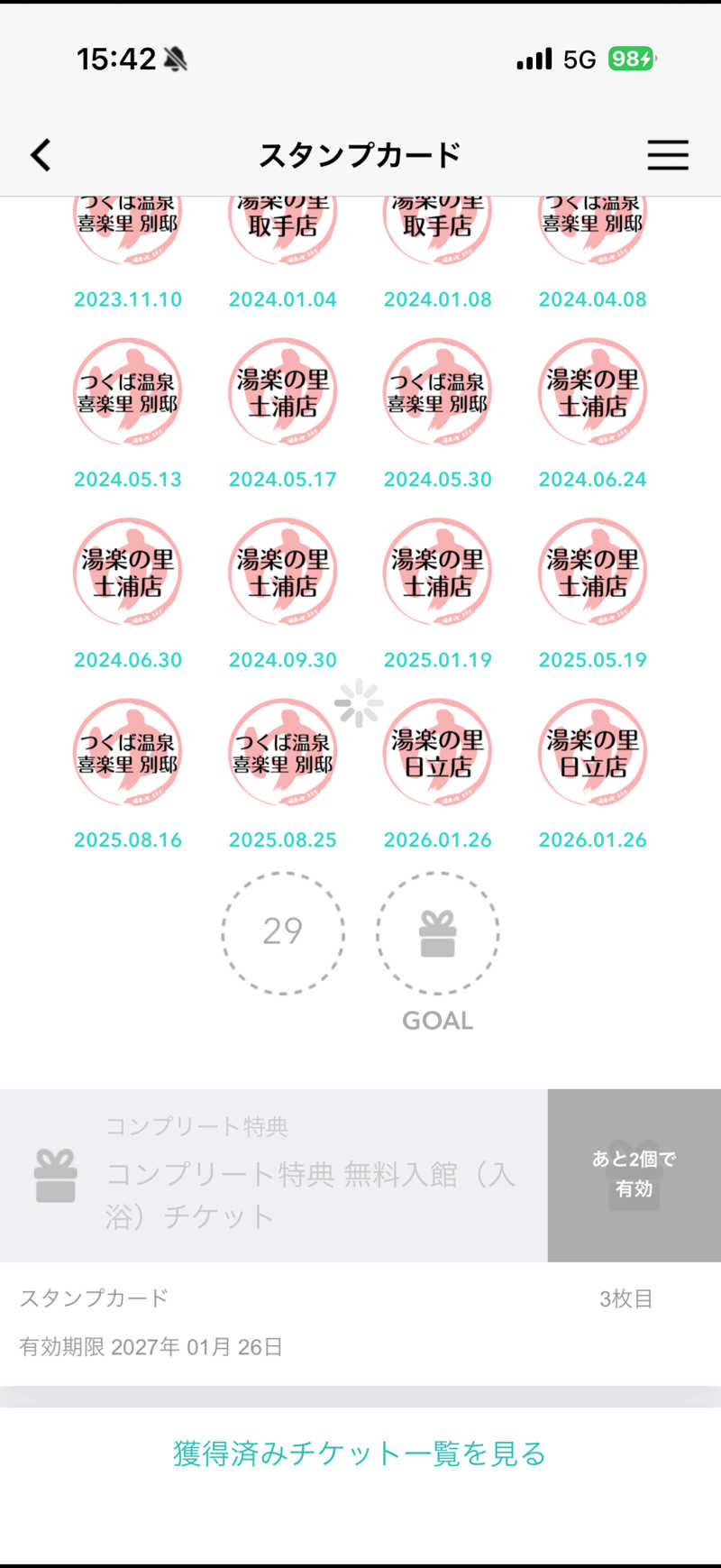This screenshot has width=721, height=1568.
Task: Go back from the スタンプカード screen
Action: (x=41, y=155)
